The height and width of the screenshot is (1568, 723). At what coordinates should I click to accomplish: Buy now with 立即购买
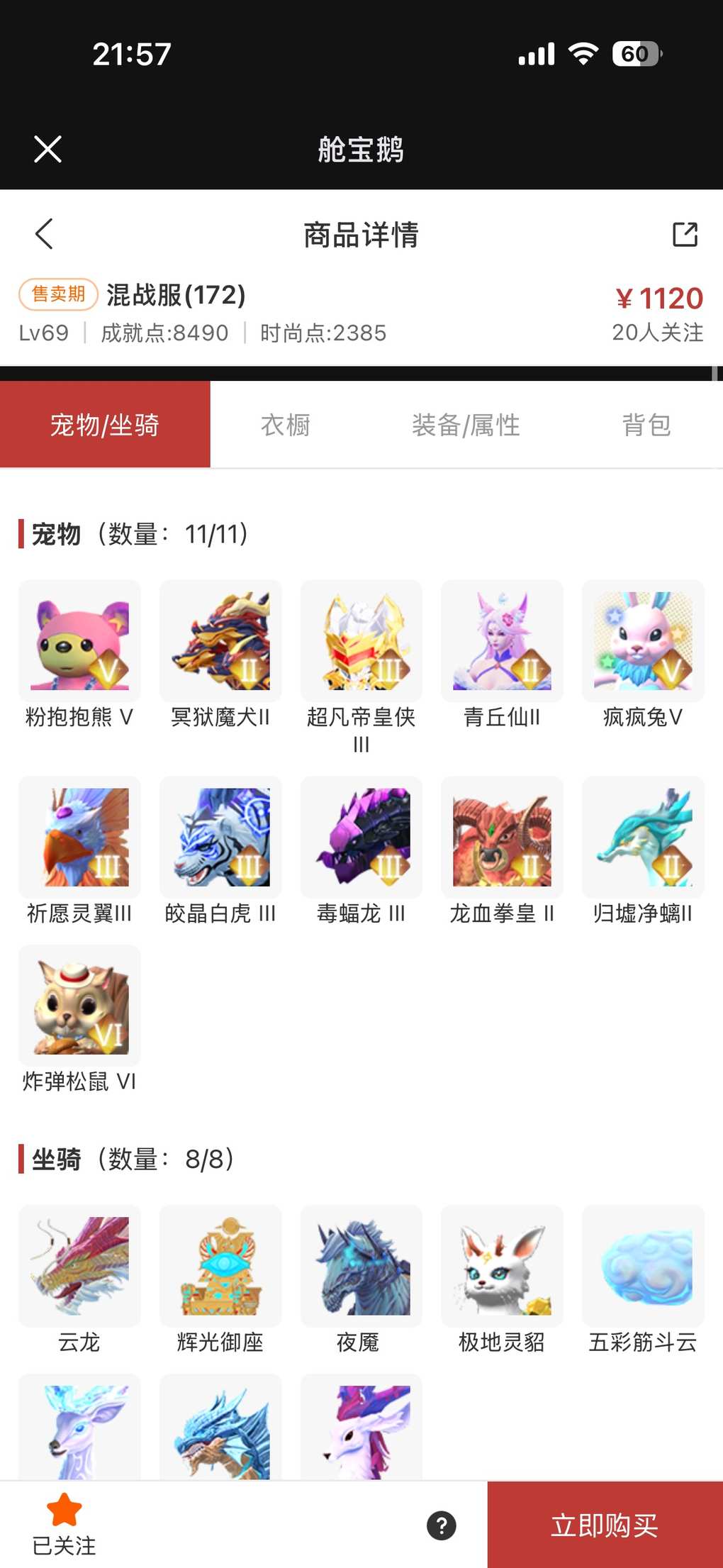pyautogui.click(x=605, y=1525)
